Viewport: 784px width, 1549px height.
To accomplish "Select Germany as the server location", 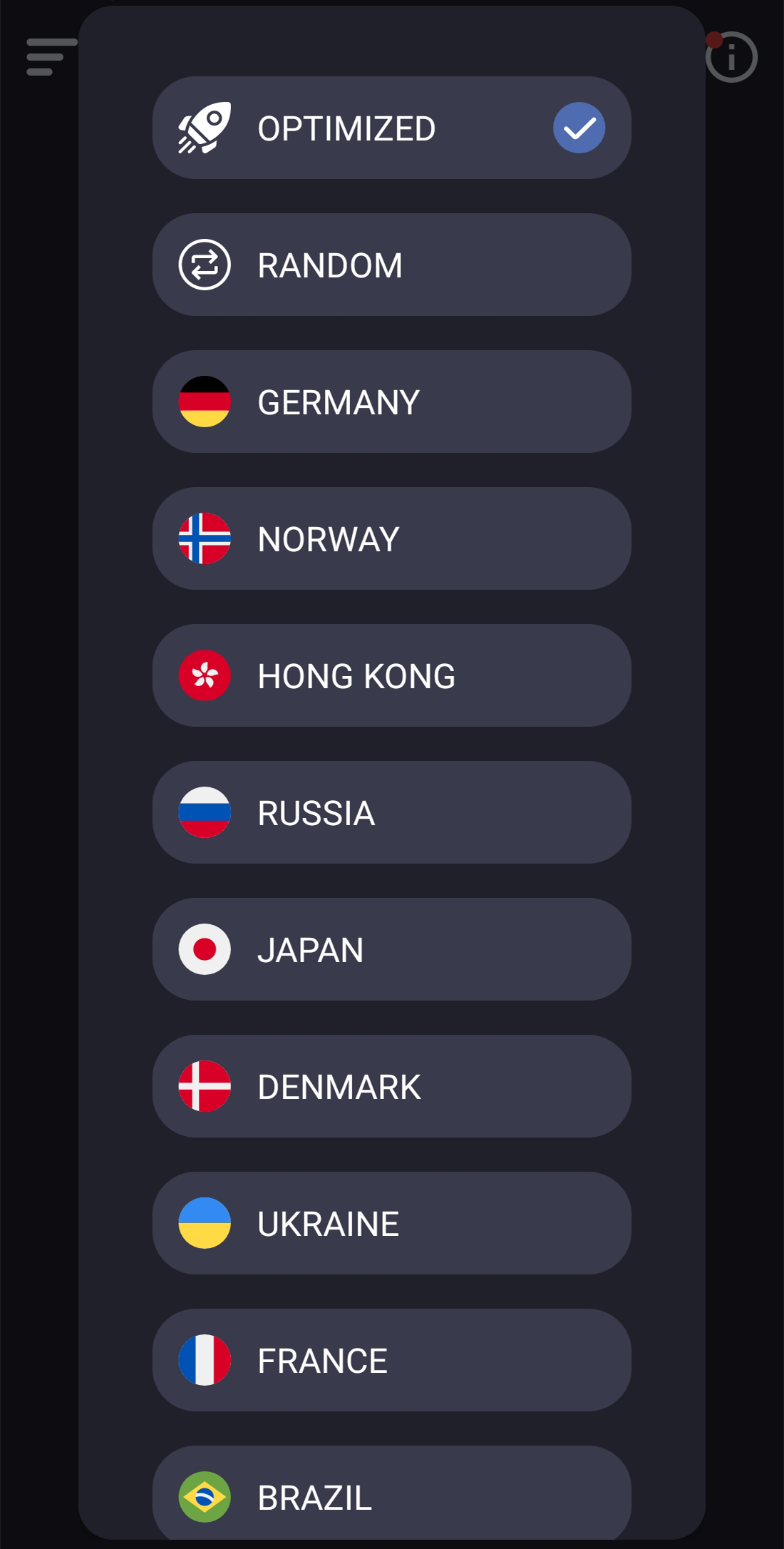I will point(391,402).
